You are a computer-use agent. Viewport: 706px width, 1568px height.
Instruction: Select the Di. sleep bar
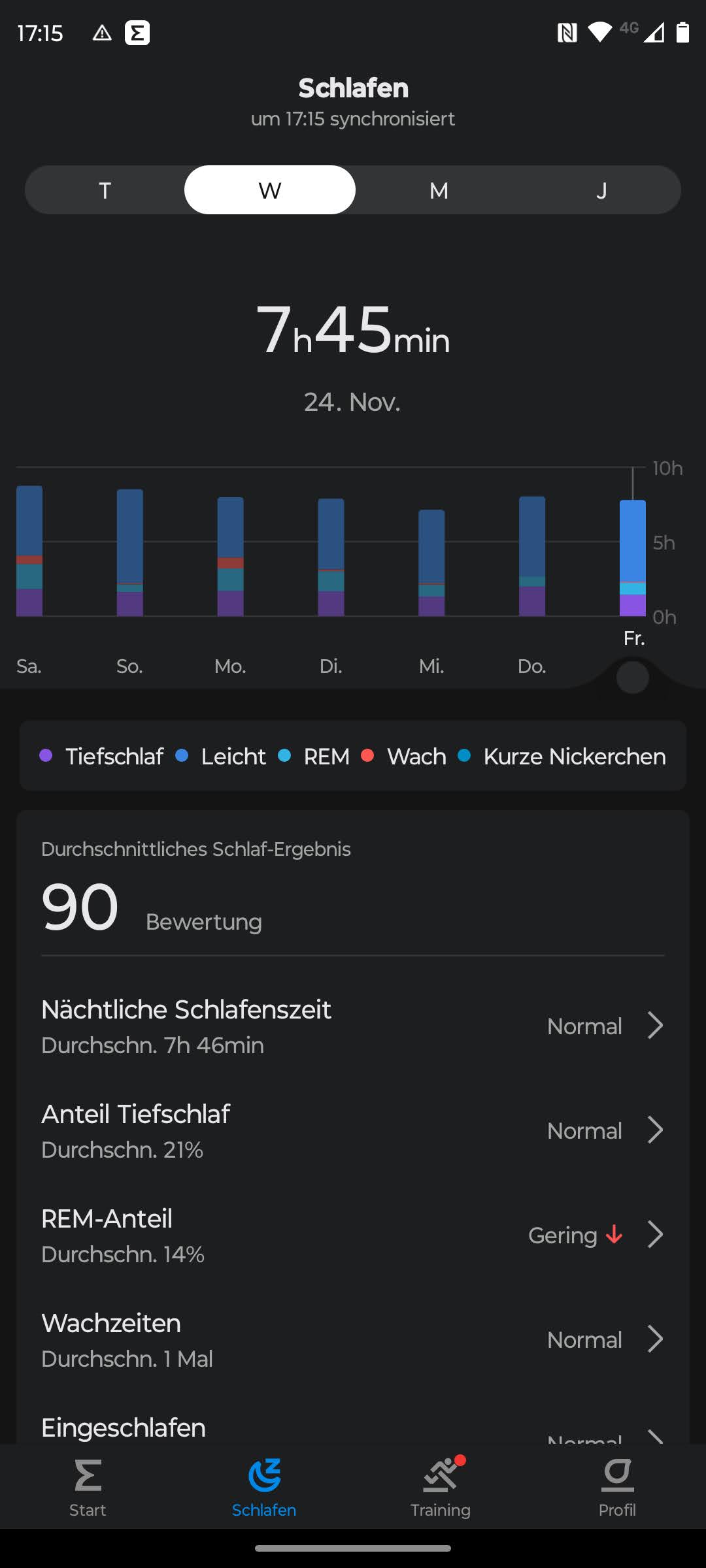(x=331, y=557)
